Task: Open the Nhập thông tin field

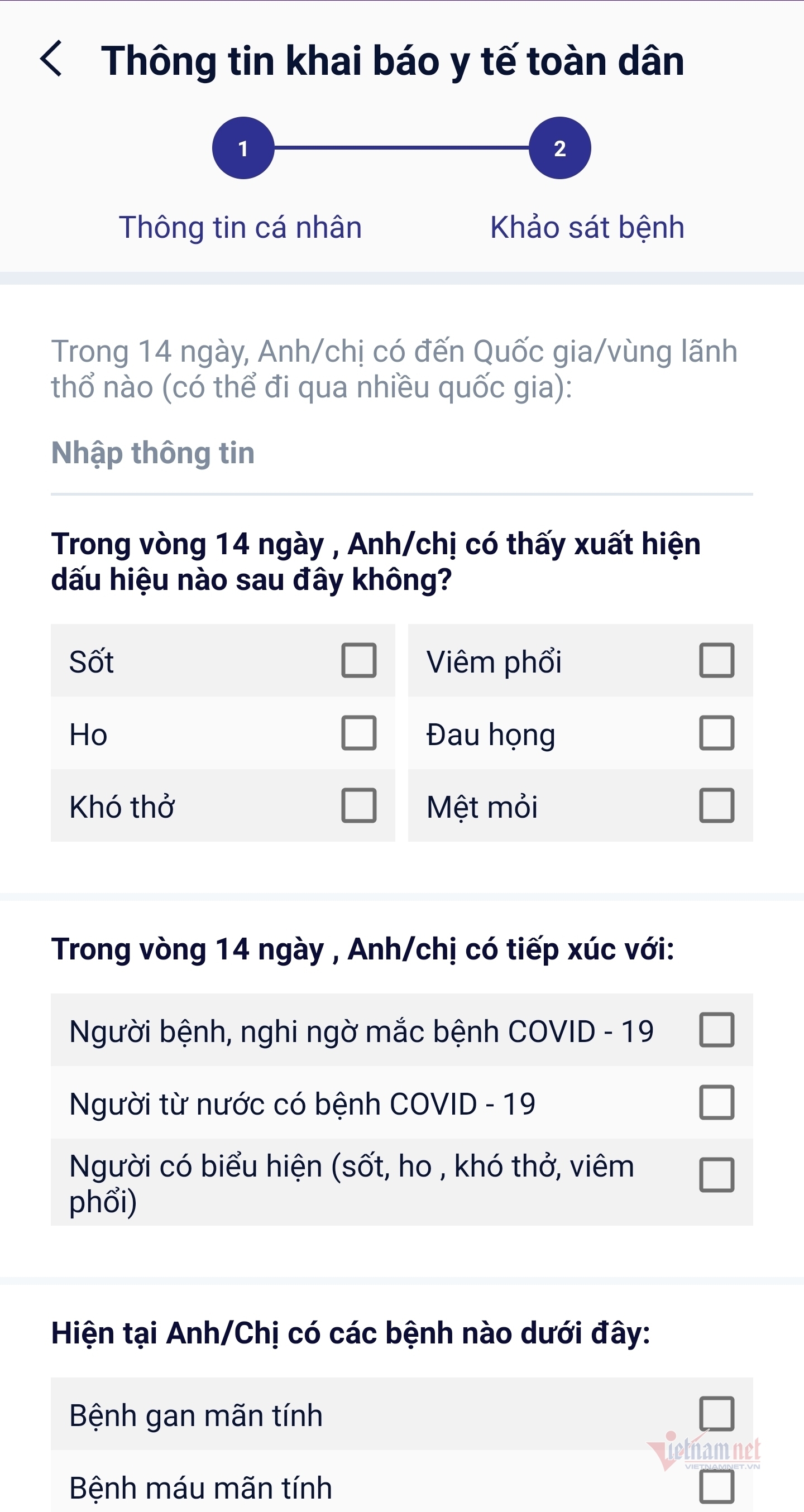Action: click(x=235, y=453)
